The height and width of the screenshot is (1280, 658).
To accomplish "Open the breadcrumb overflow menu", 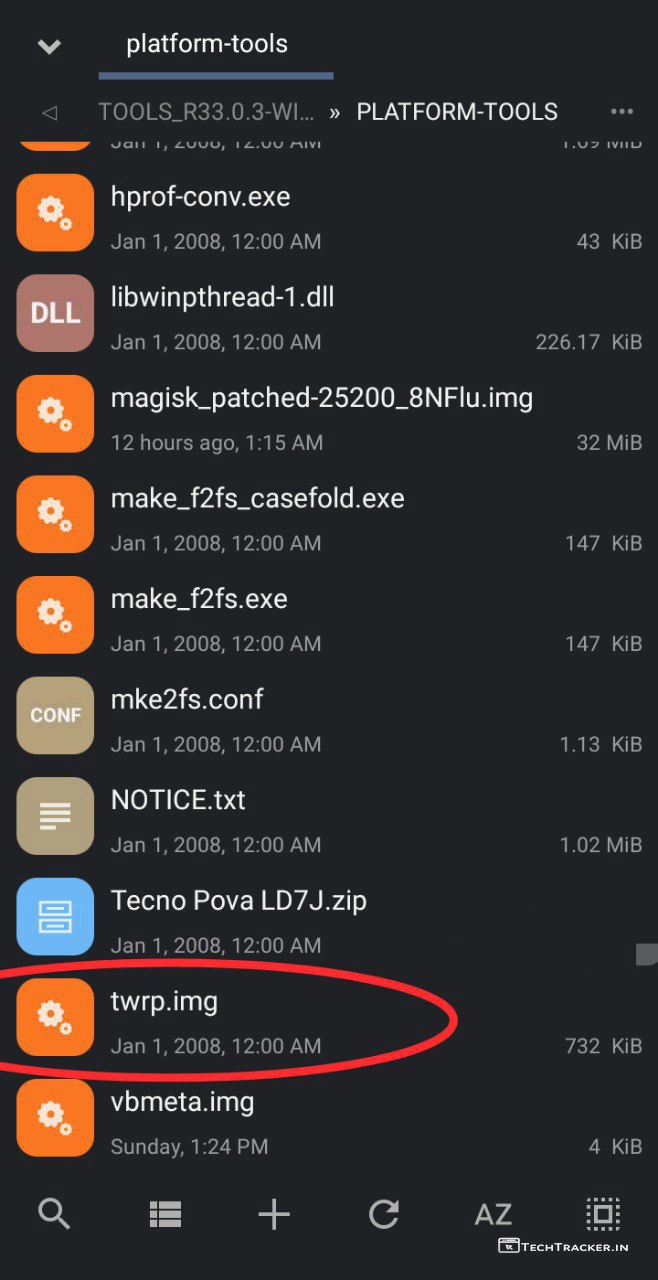I will click(x=621, y=112).
